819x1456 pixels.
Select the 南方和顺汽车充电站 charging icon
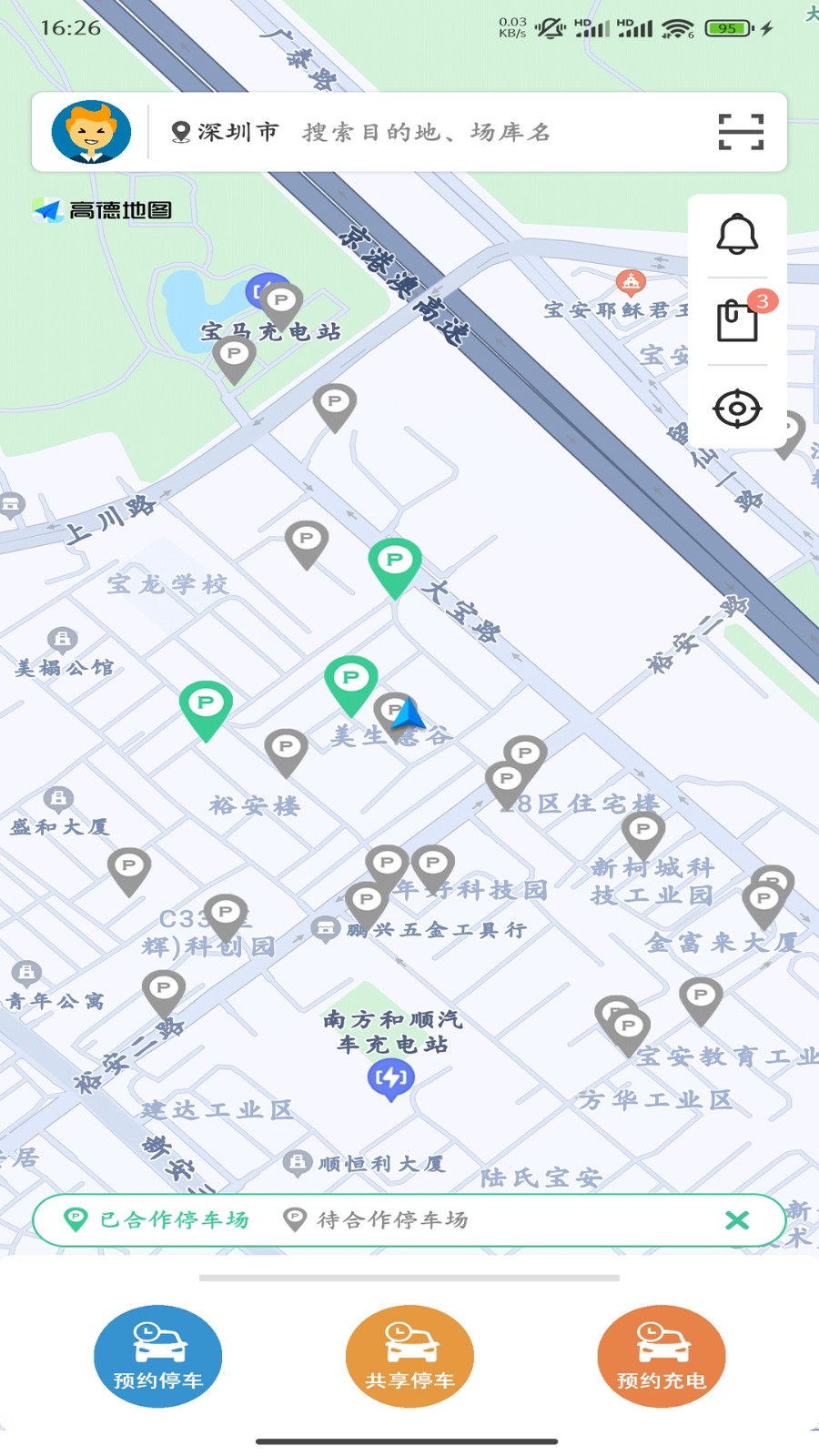pyautogui.click(x=391, y=1077)
